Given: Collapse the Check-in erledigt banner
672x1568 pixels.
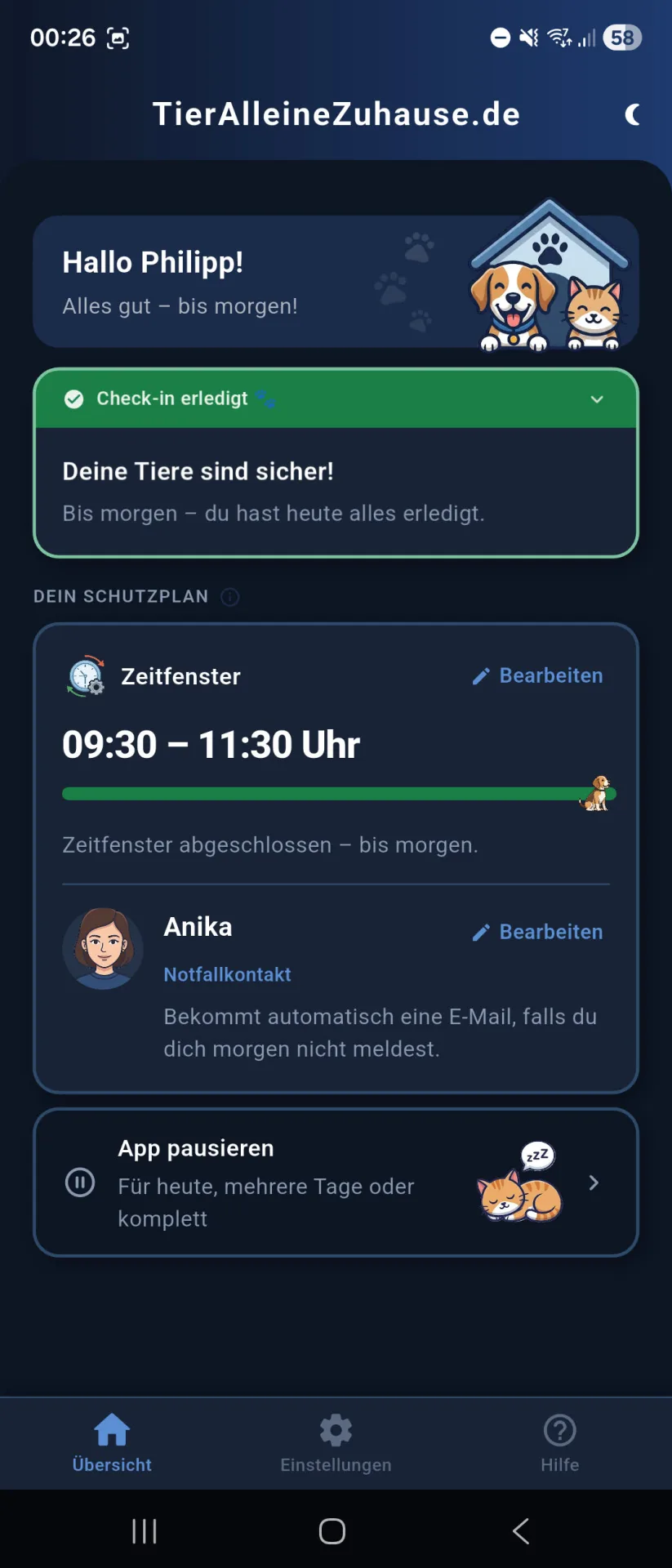Looking at the screenshot, I should (x=597, y=399).
